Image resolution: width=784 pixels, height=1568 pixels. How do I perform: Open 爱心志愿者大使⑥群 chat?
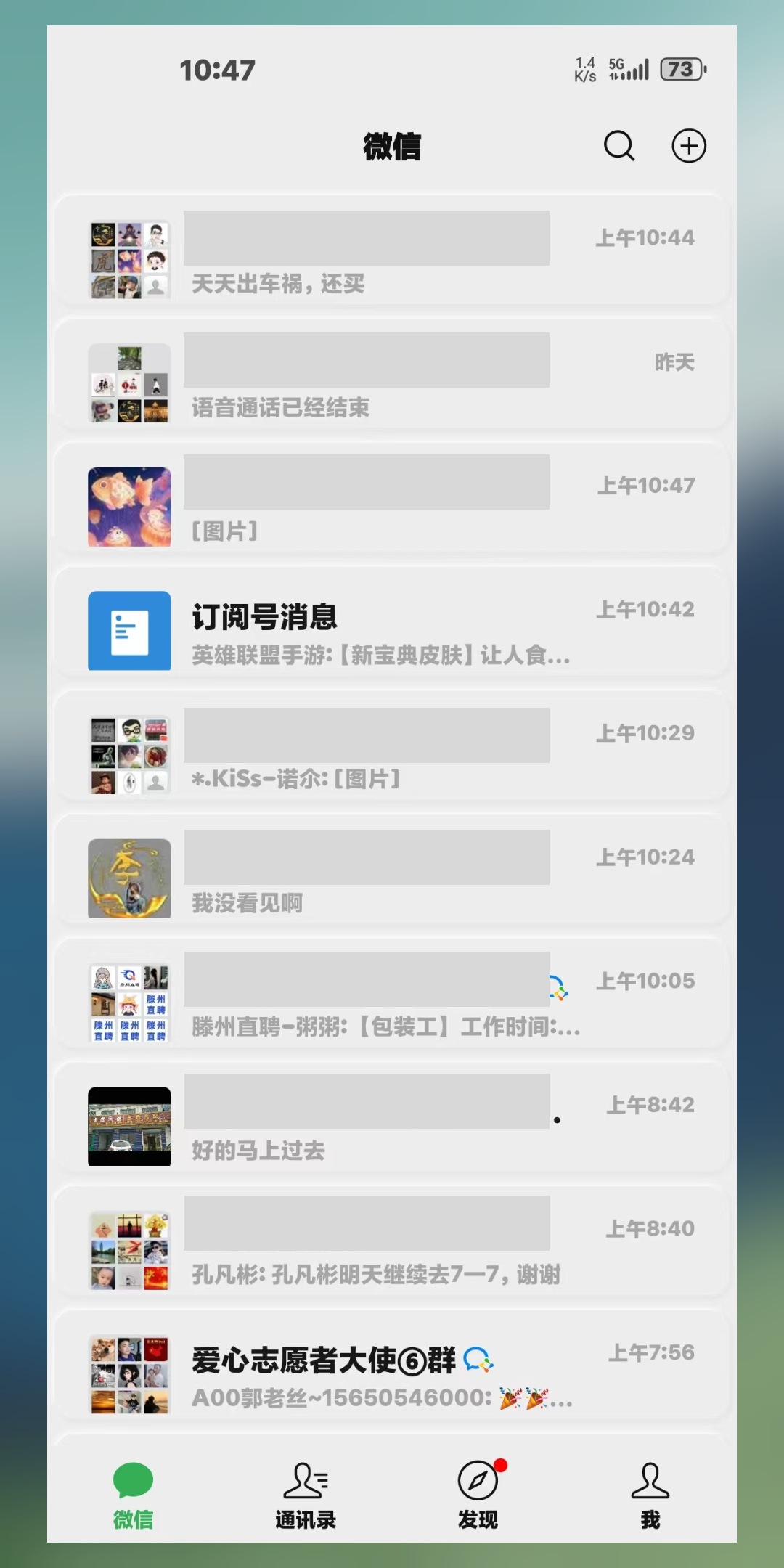392,1373
